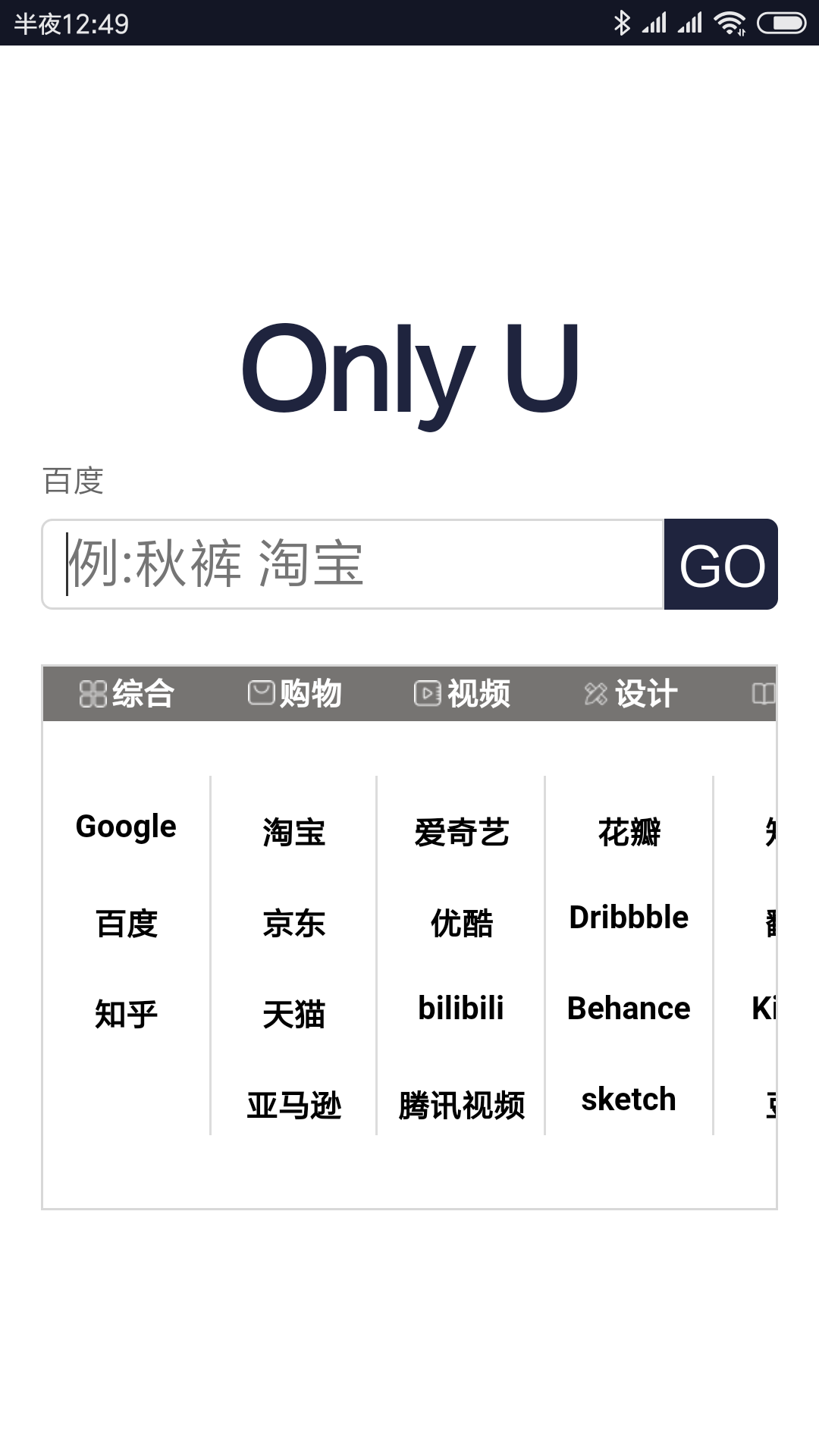Open the Google link

point(126,827)
